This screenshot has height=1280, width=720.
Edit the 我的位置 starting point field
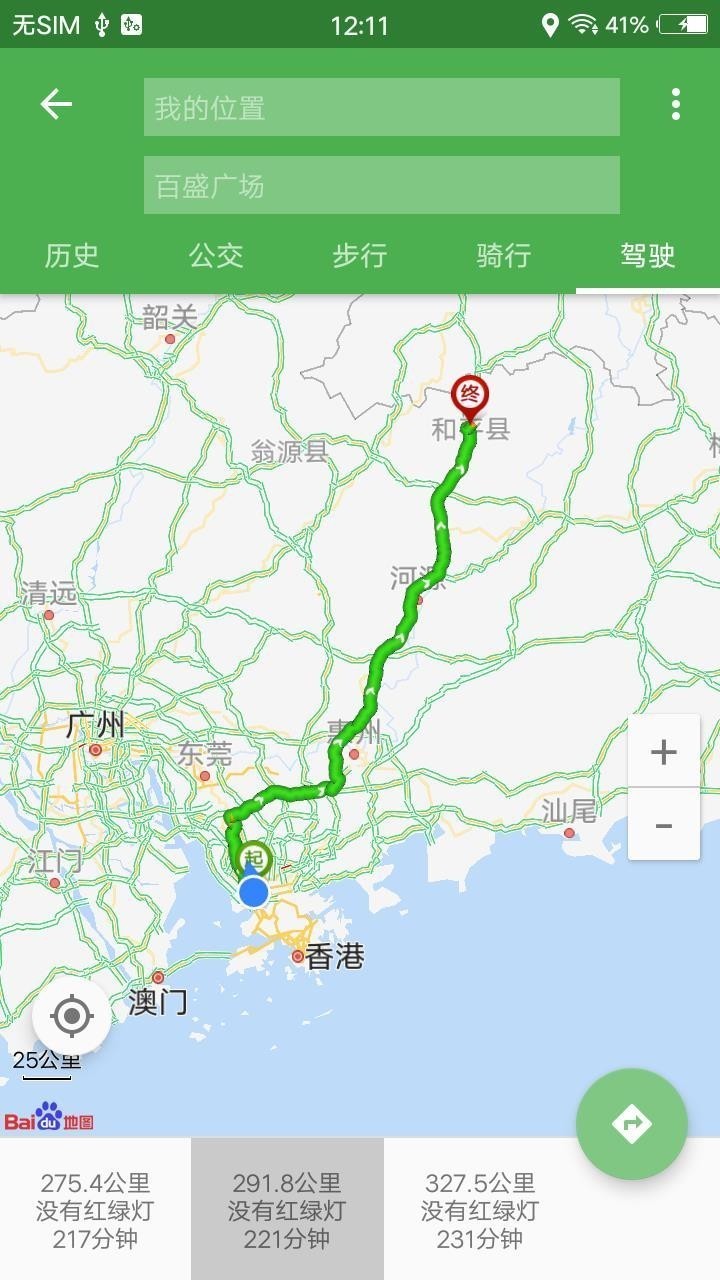tap(380, 107)
